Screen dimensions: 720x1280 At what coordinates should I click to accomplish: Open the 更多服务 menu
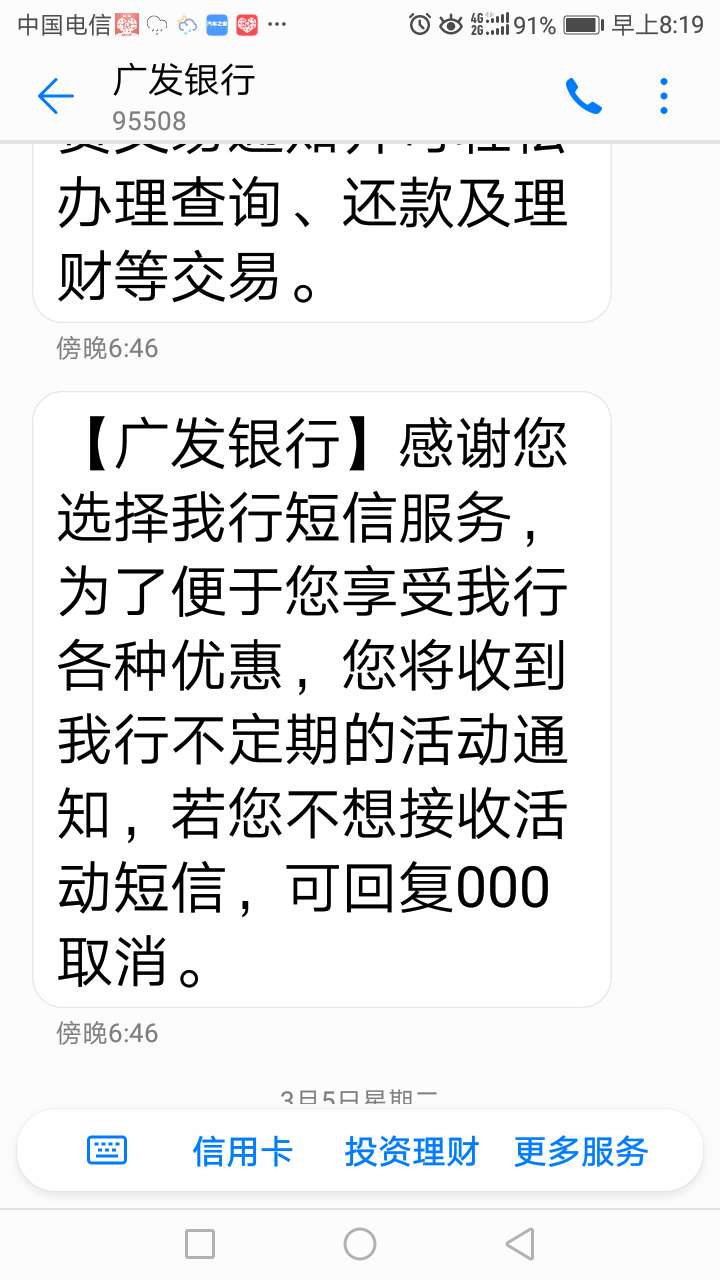point(581,1151)
